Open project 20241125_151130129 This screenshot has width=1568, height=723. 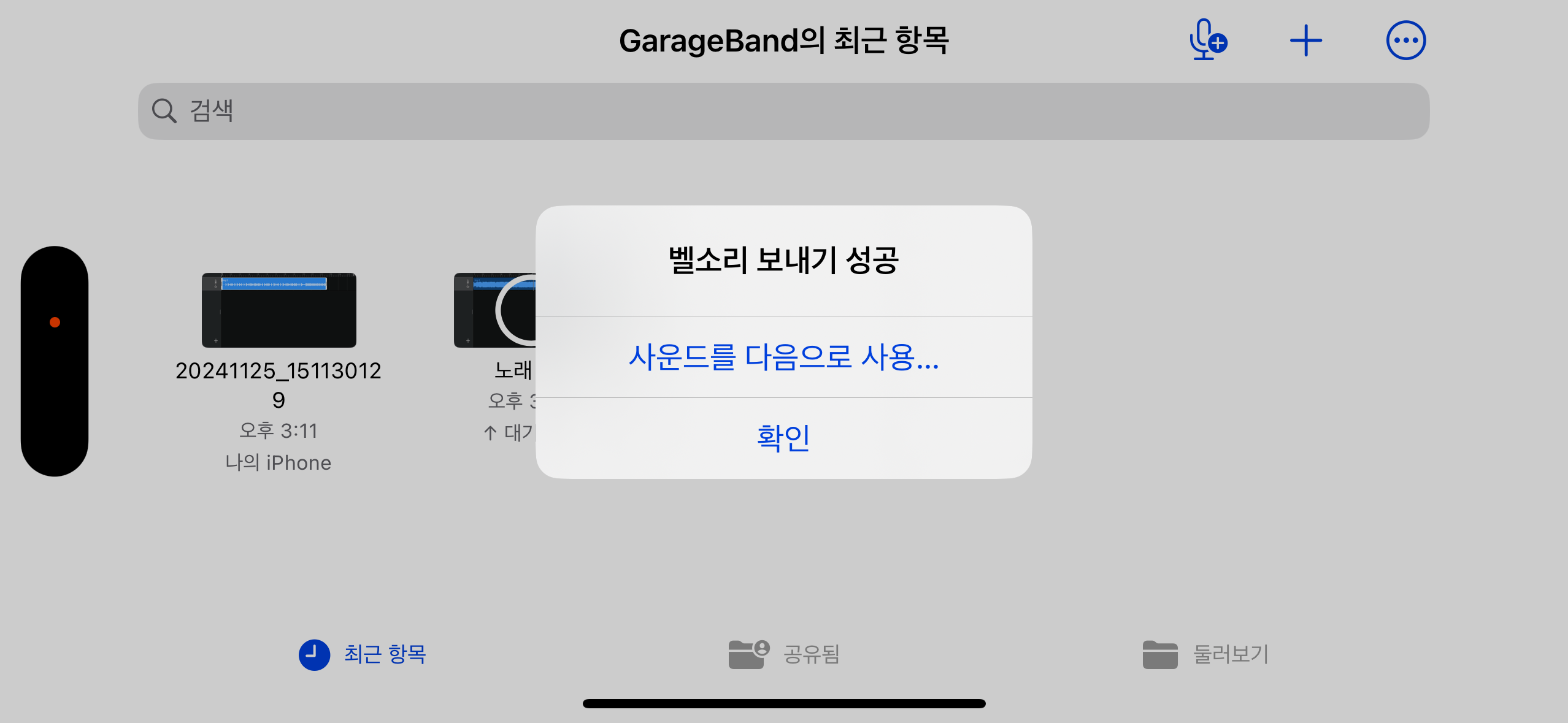[279, 310]
